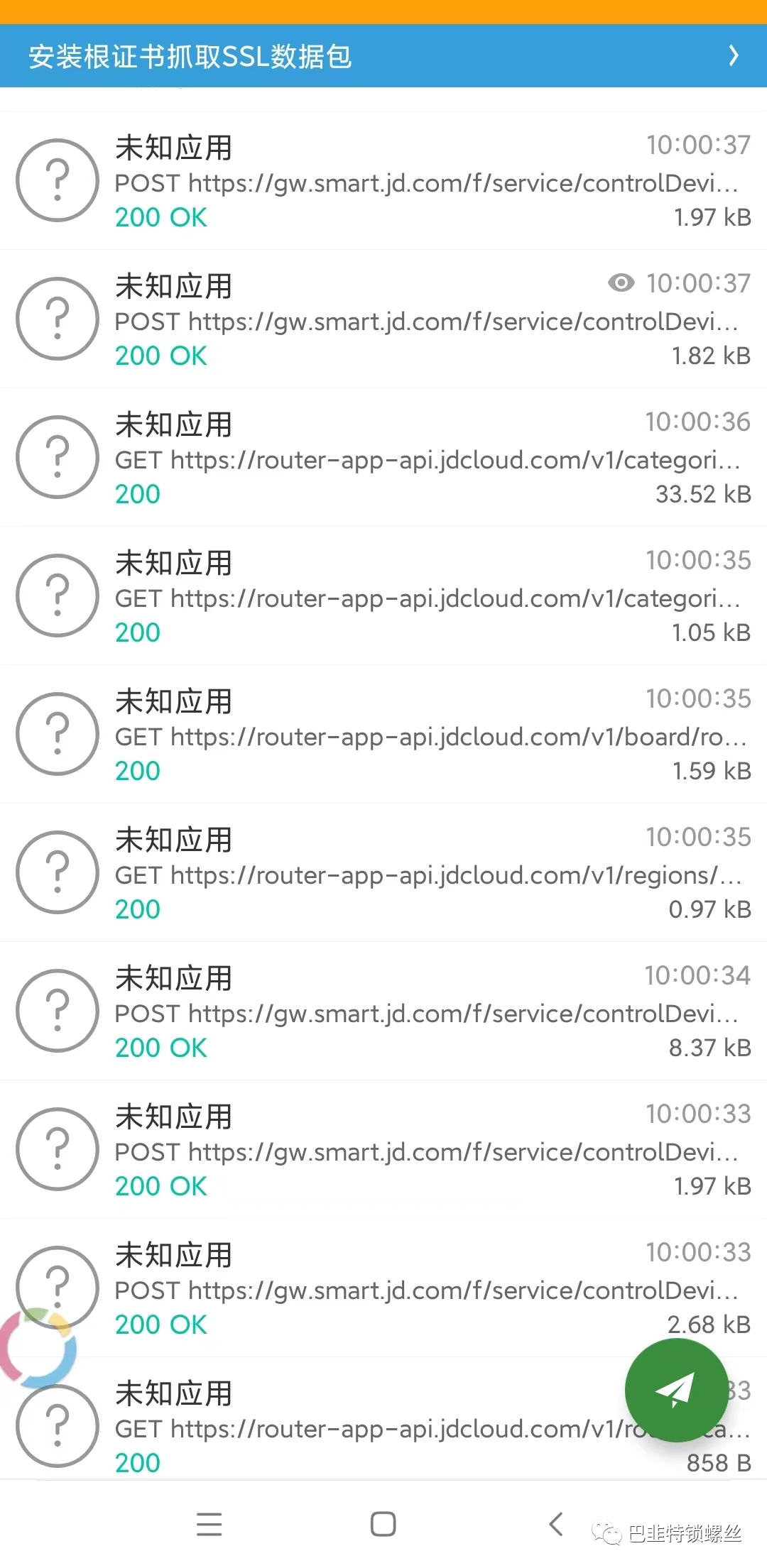
Task: Select the 1.59 kB GET board request
Action: (426, 735)
